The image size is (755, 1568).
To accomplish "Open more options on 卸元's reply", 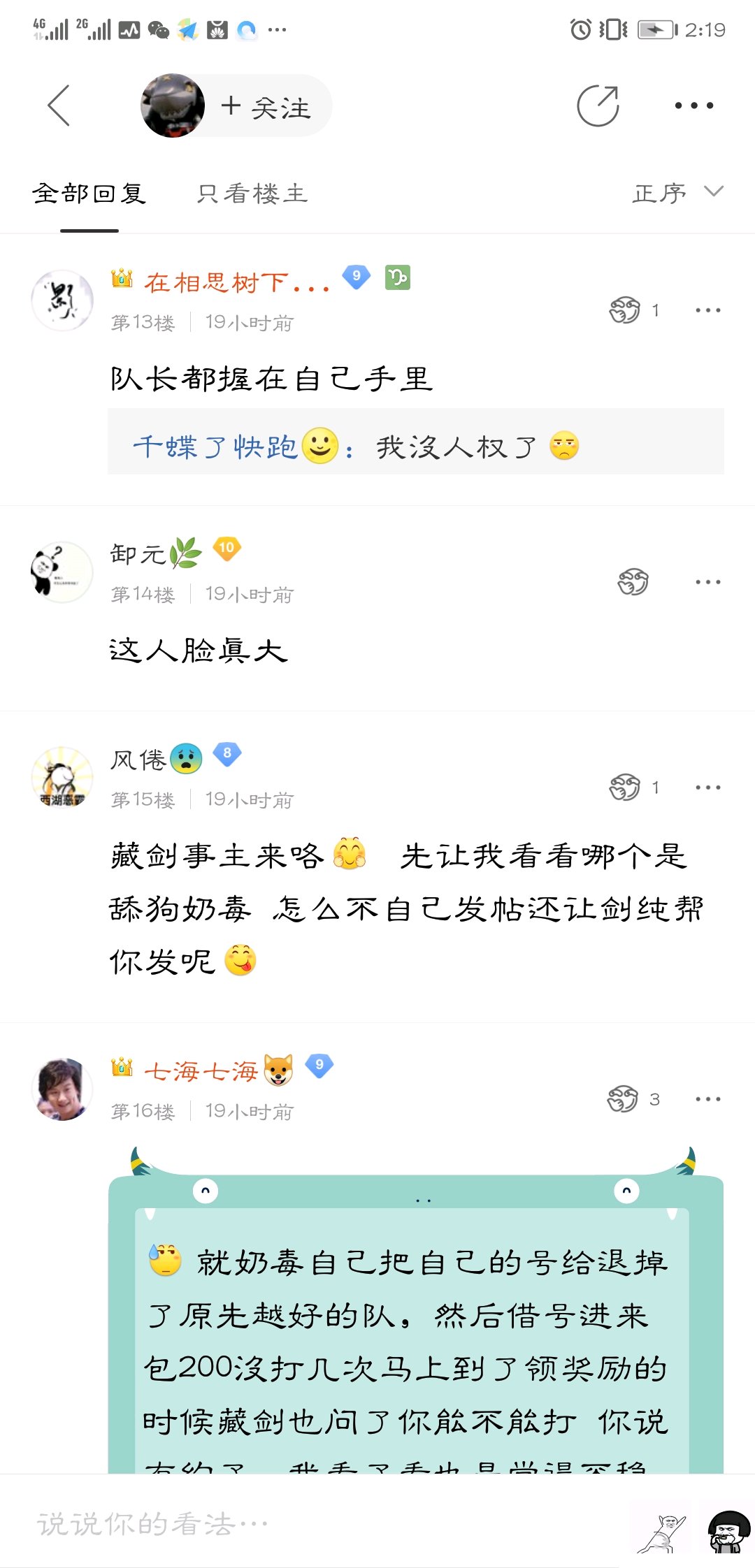I will 708,581.
